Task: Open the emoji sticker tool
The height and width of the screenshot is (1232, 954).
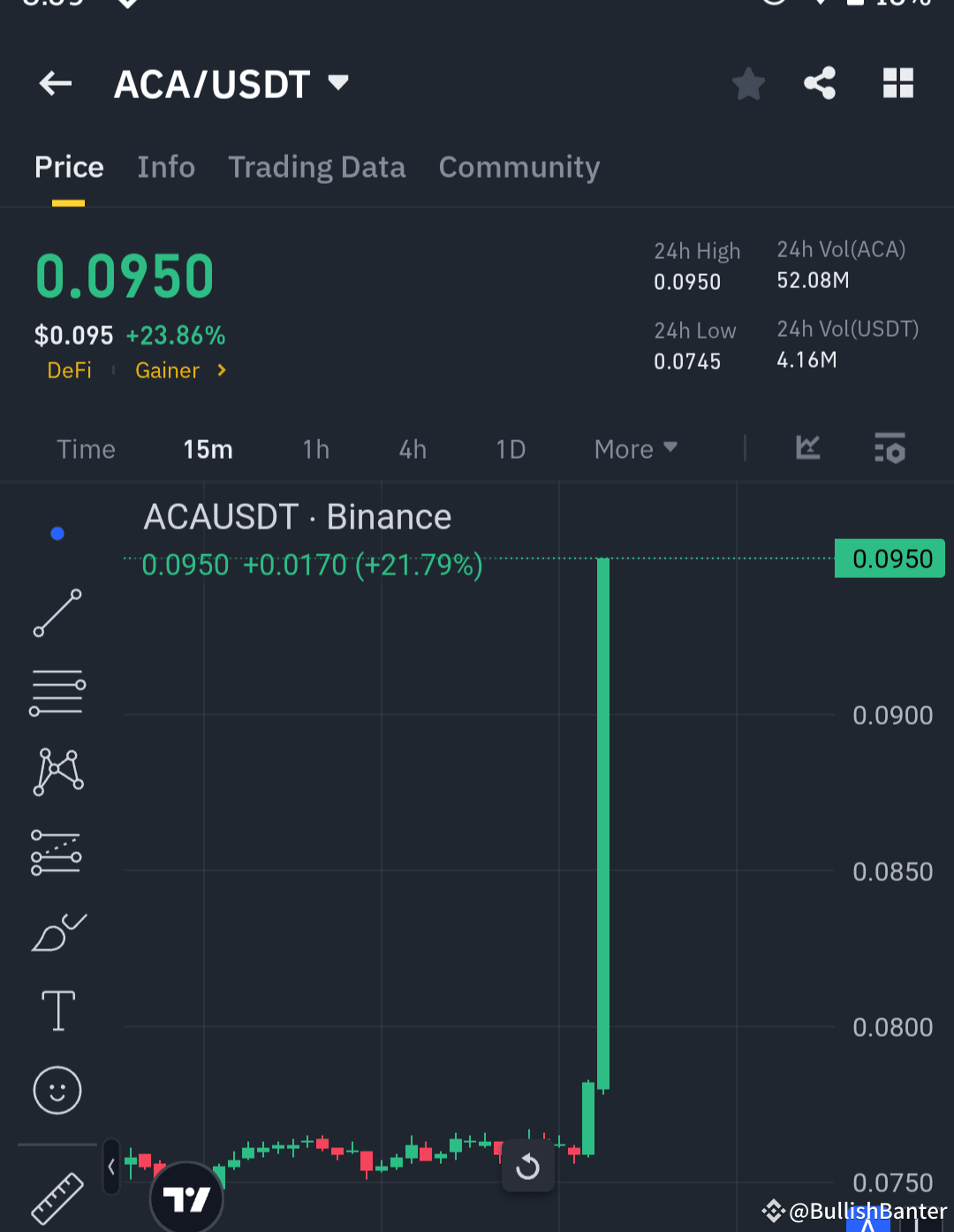Action: tap(57, 1090)
